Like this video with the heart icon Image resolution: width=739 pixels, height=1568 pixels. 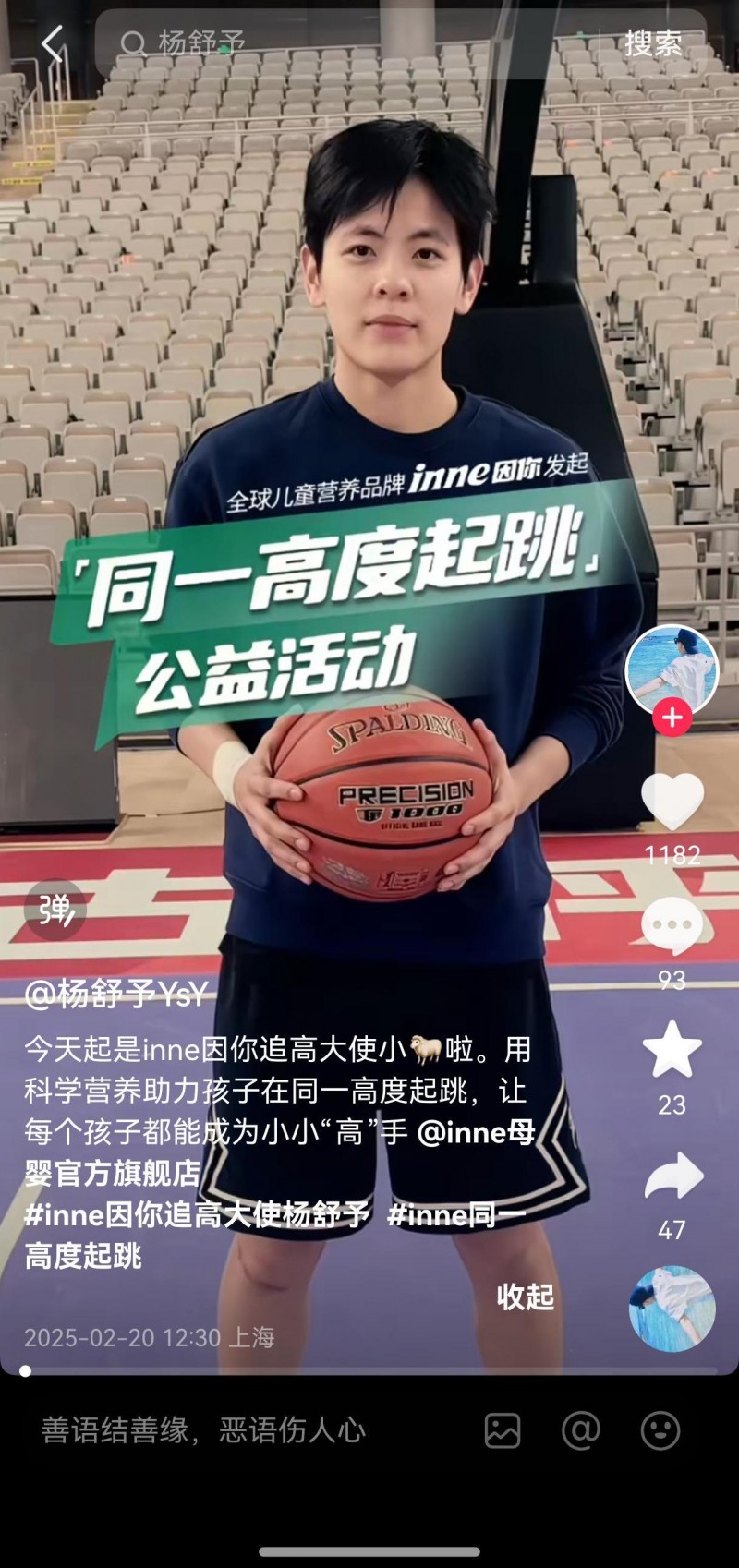(672, 801)
